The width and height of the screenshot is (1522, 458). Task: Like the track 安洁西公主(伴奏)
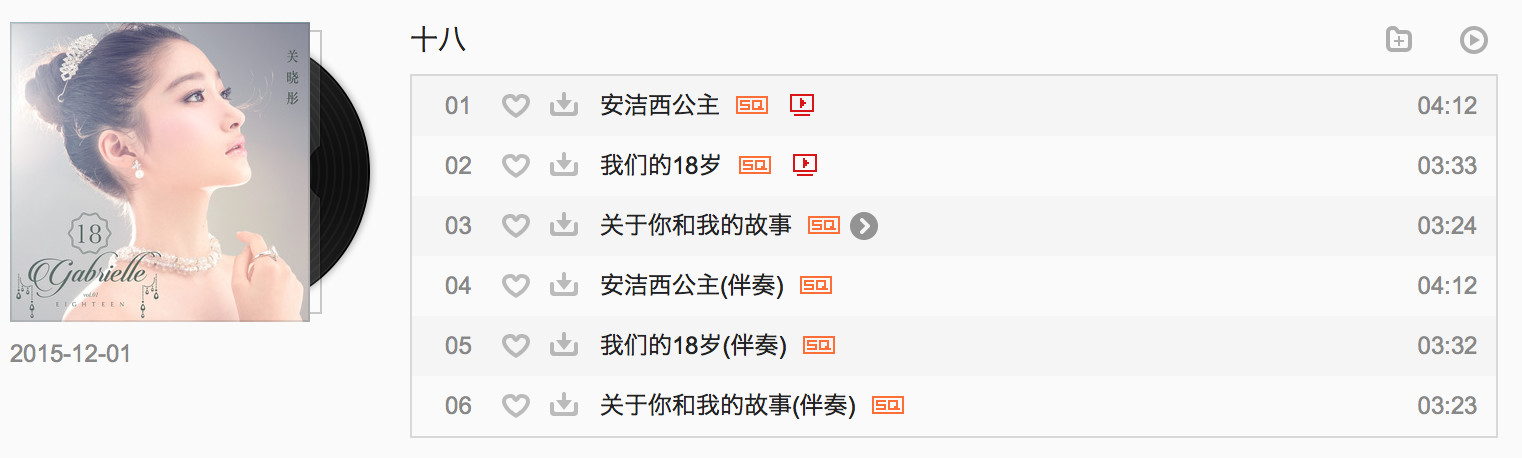[515, 286]
